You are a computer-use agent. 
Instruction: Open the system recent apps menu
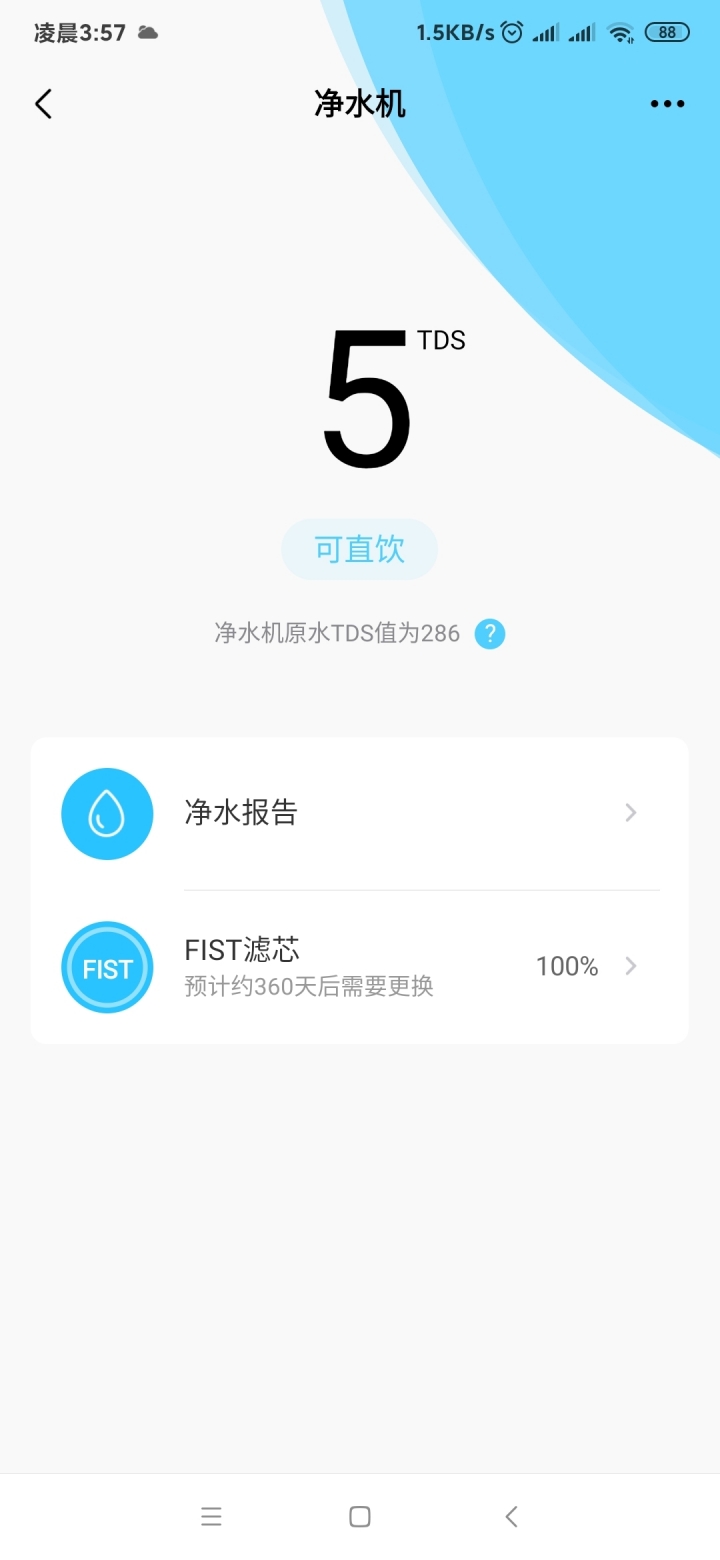point(211,1517)
